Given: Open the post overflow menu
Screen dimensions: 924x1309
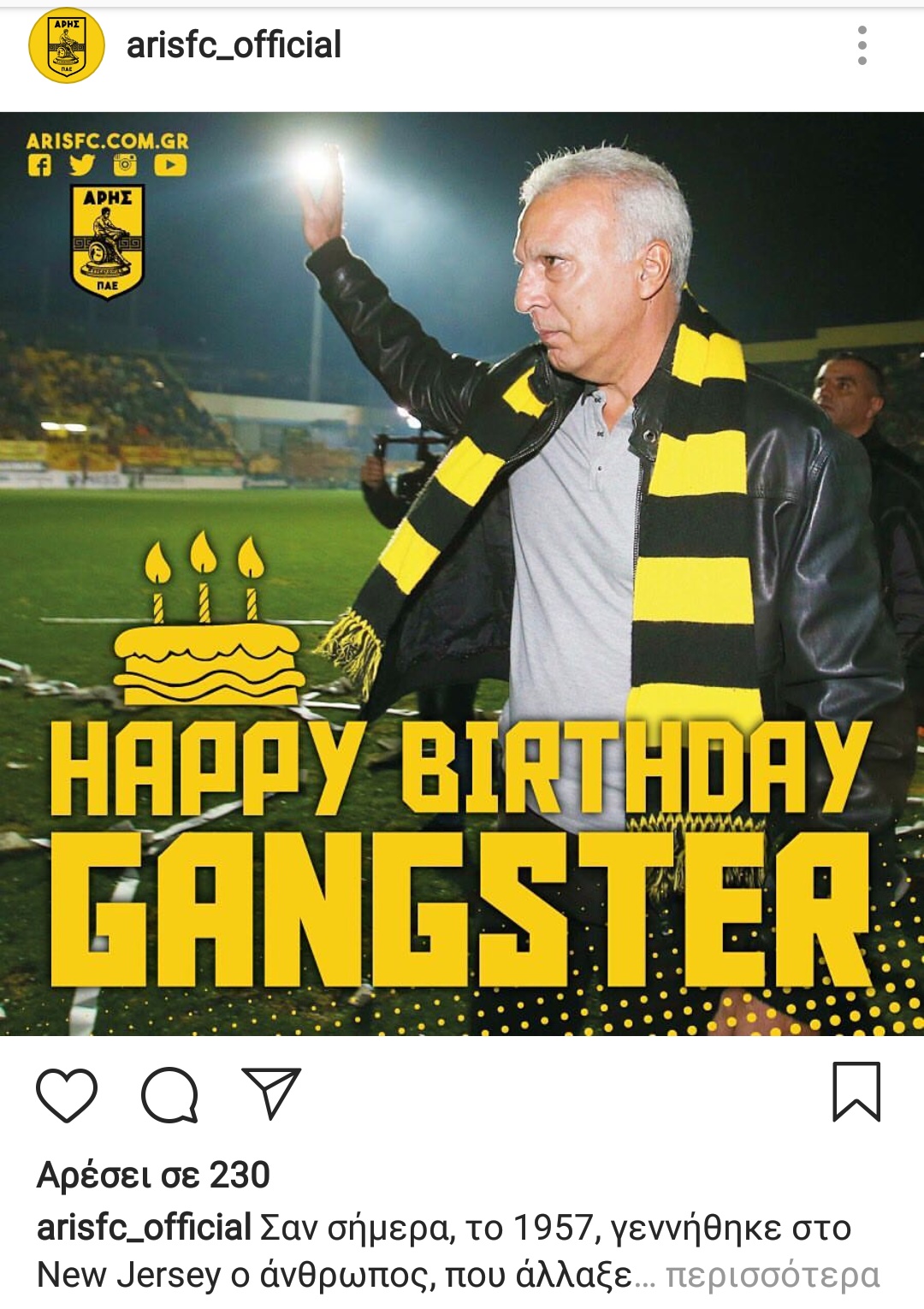Looking at the screenshot, I should coord(862,45).
